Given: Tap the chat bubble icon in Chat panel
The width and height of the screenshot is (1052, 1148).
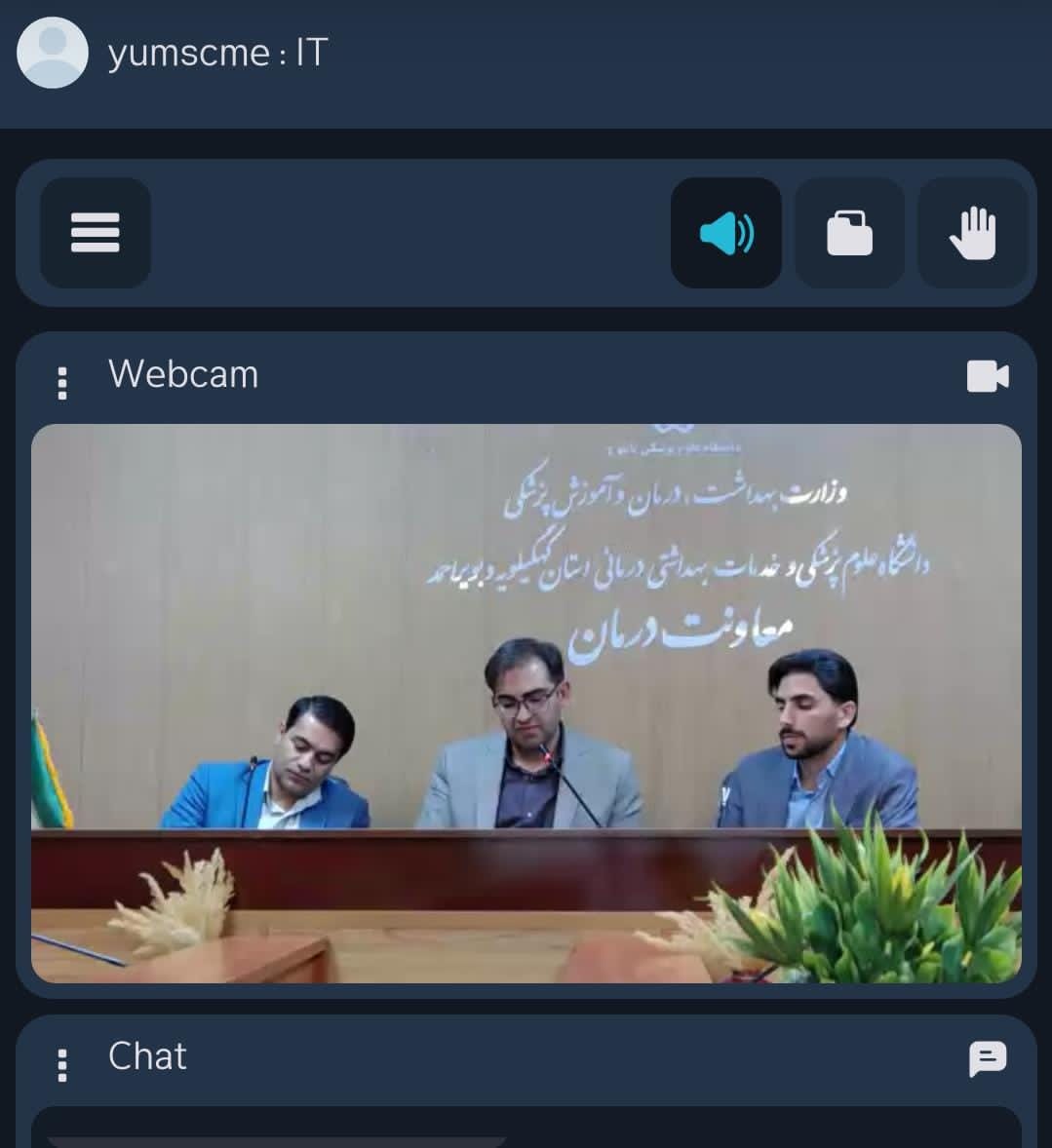Looking at the screenshot, I should coord(987,1058).
